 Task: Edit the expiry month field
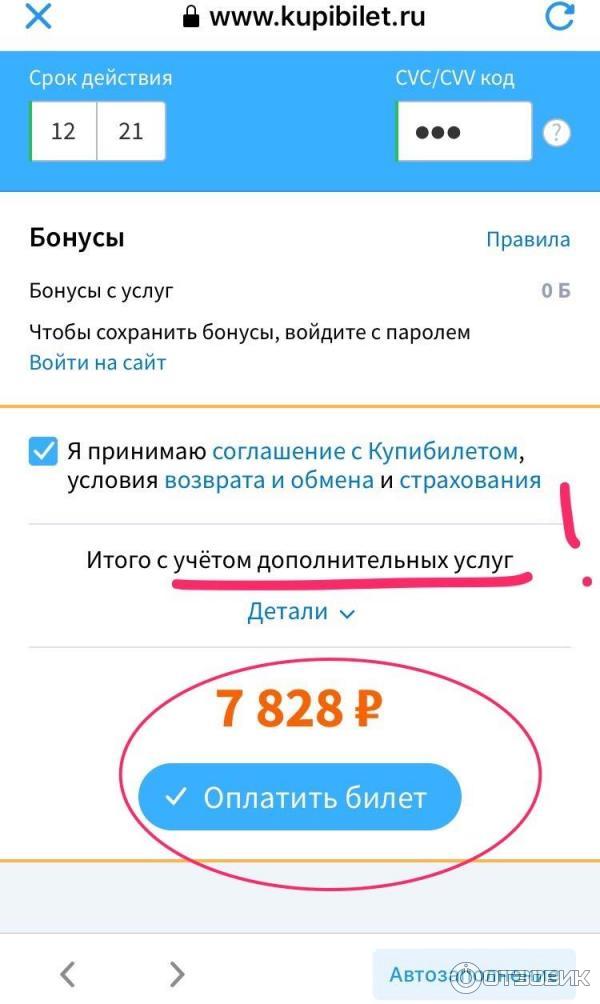pyautogui.click(x=63, y=131)
